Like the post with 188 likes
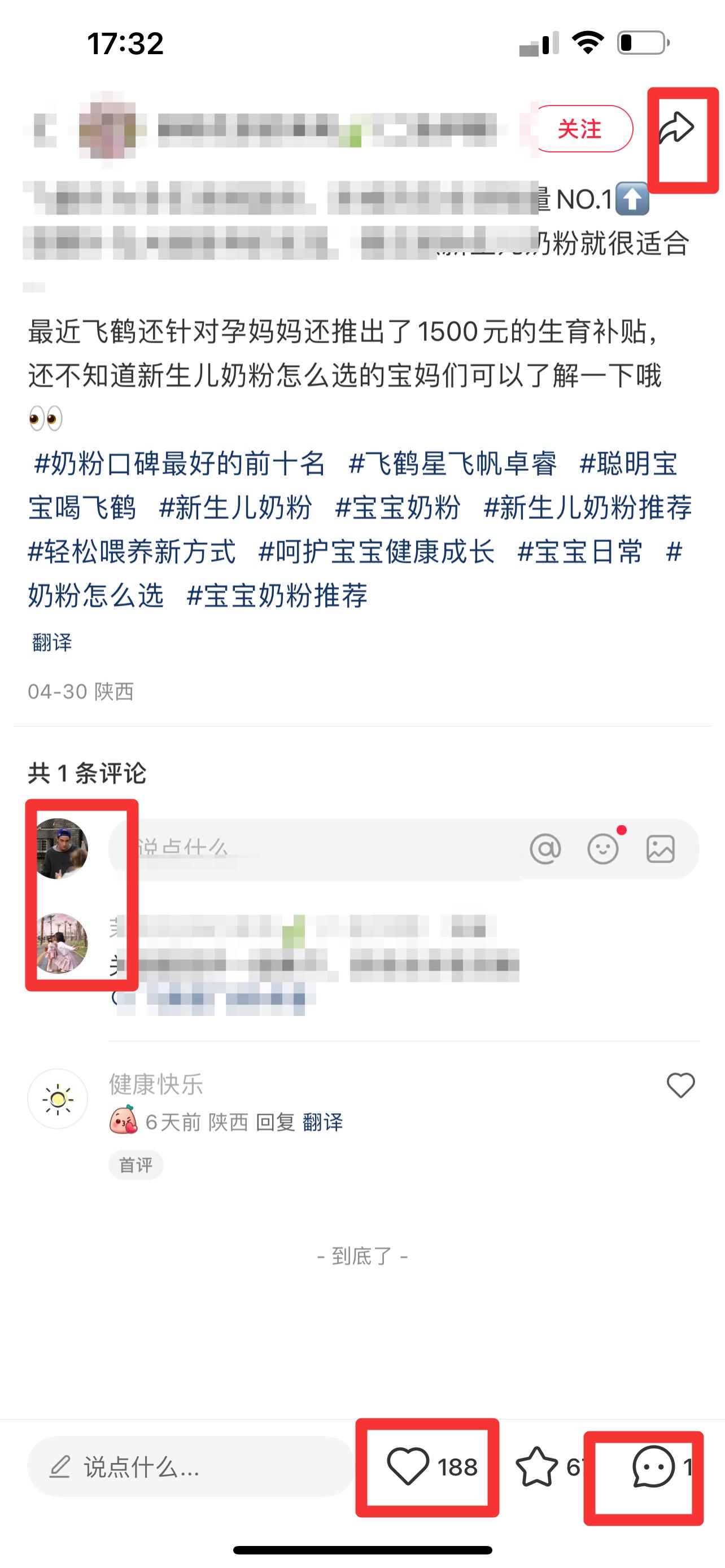 tap(432, 1466)
